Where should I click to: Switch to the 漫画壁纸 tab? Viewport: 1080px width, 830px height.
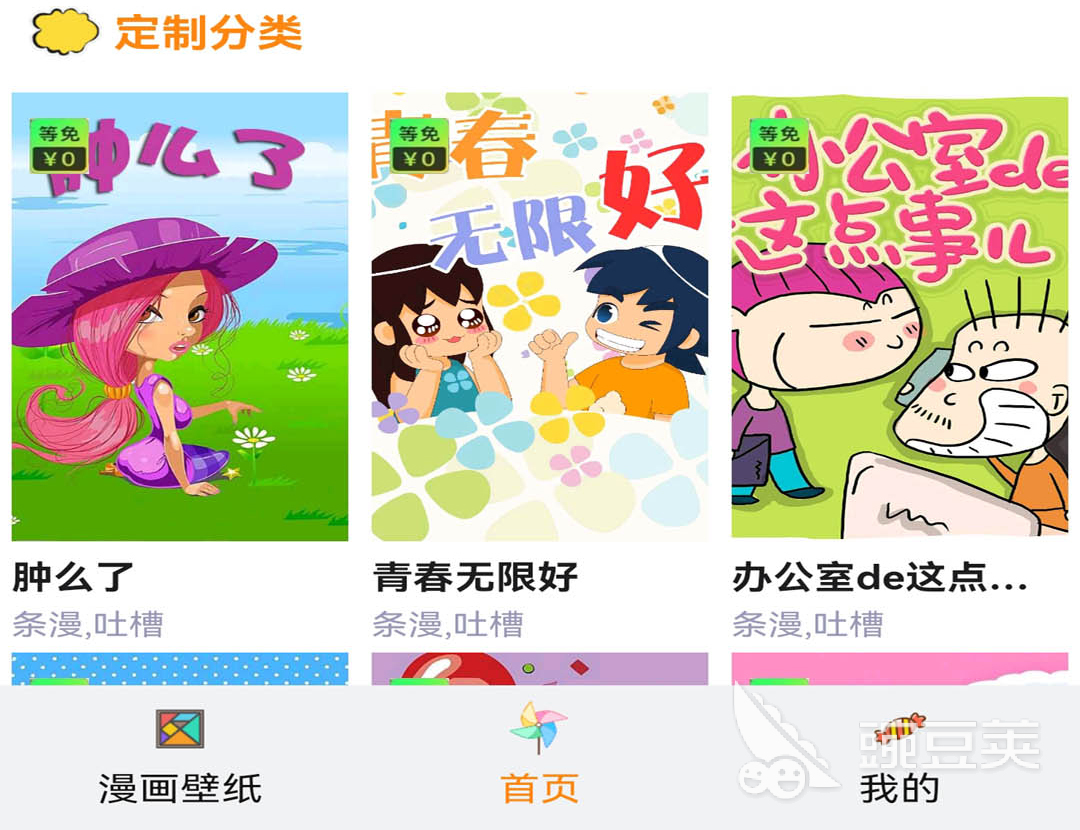(180, 757)
